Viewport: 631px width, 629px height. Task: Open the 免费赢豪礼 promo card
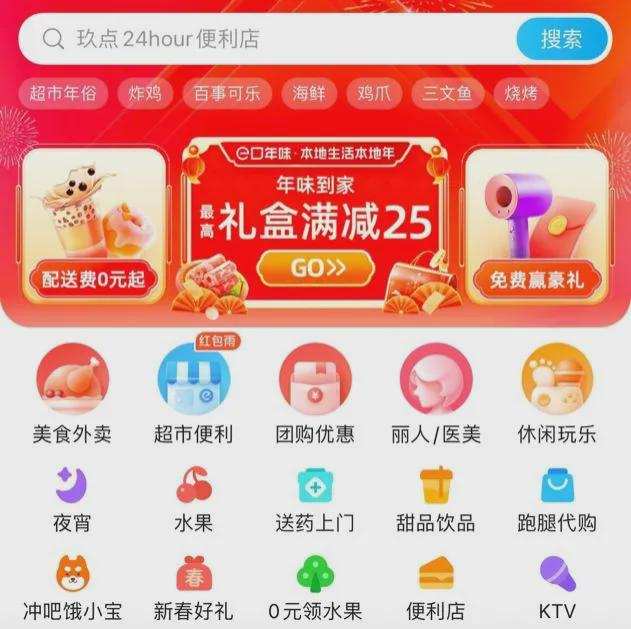537,230
